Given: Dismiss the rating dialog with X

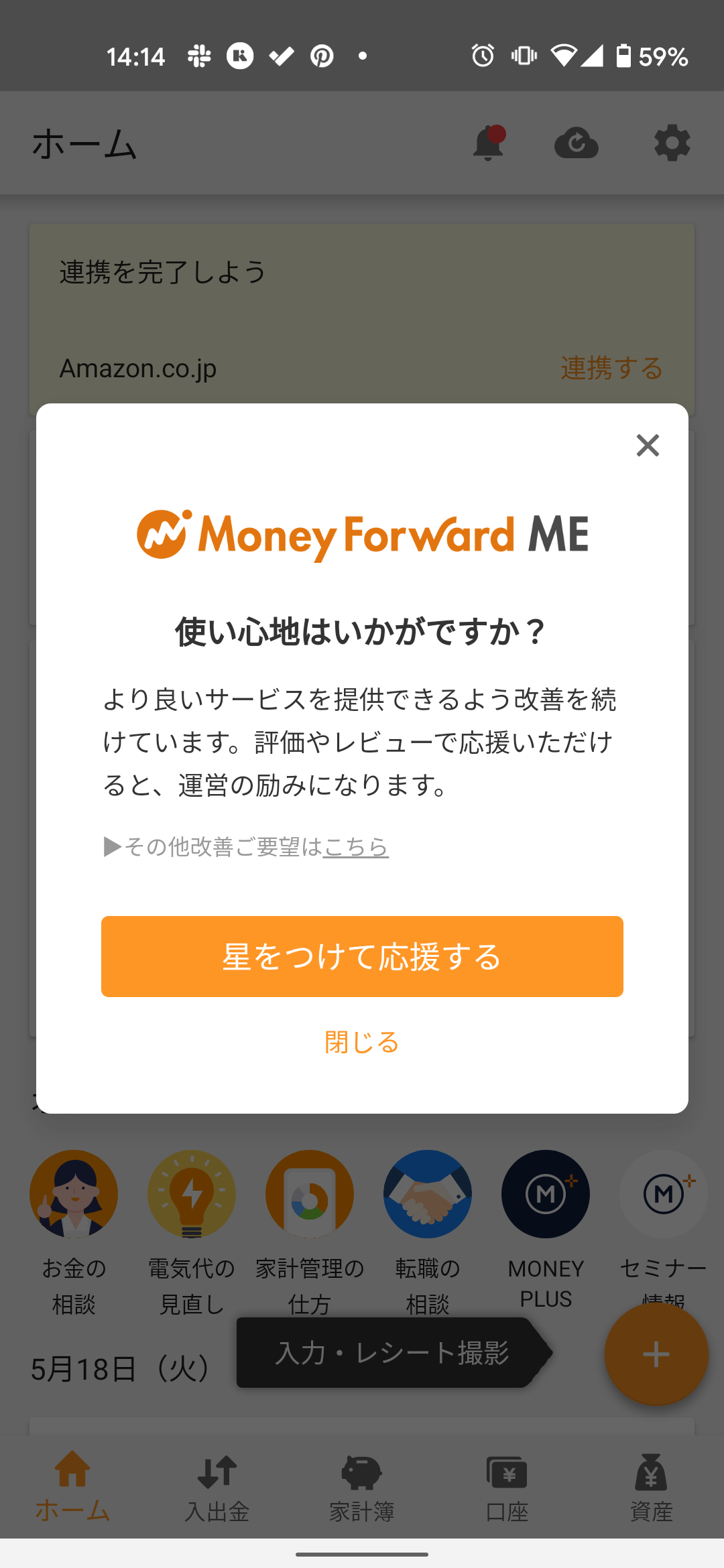Looking at the screenshot, I should (x=648, y=445).
